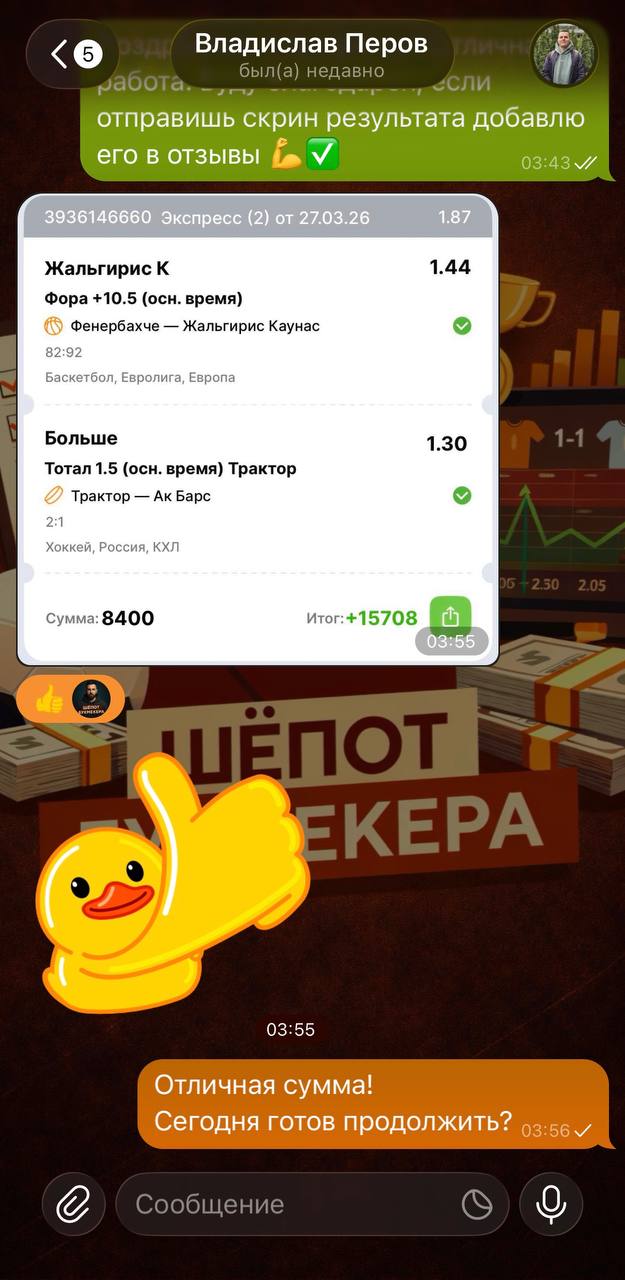
Task: Record a voice message with the microphone
Action: pos(551,1204)
